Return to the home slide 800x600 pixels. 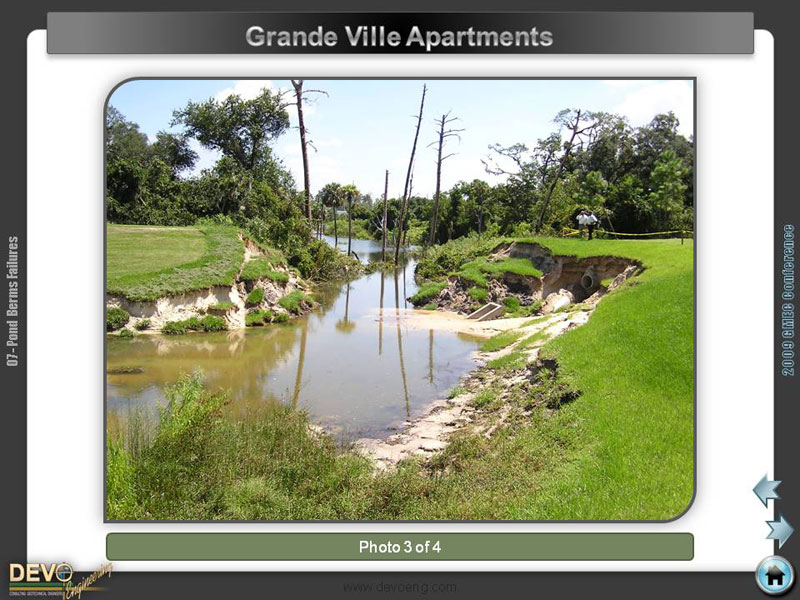(x=774, y=575)
